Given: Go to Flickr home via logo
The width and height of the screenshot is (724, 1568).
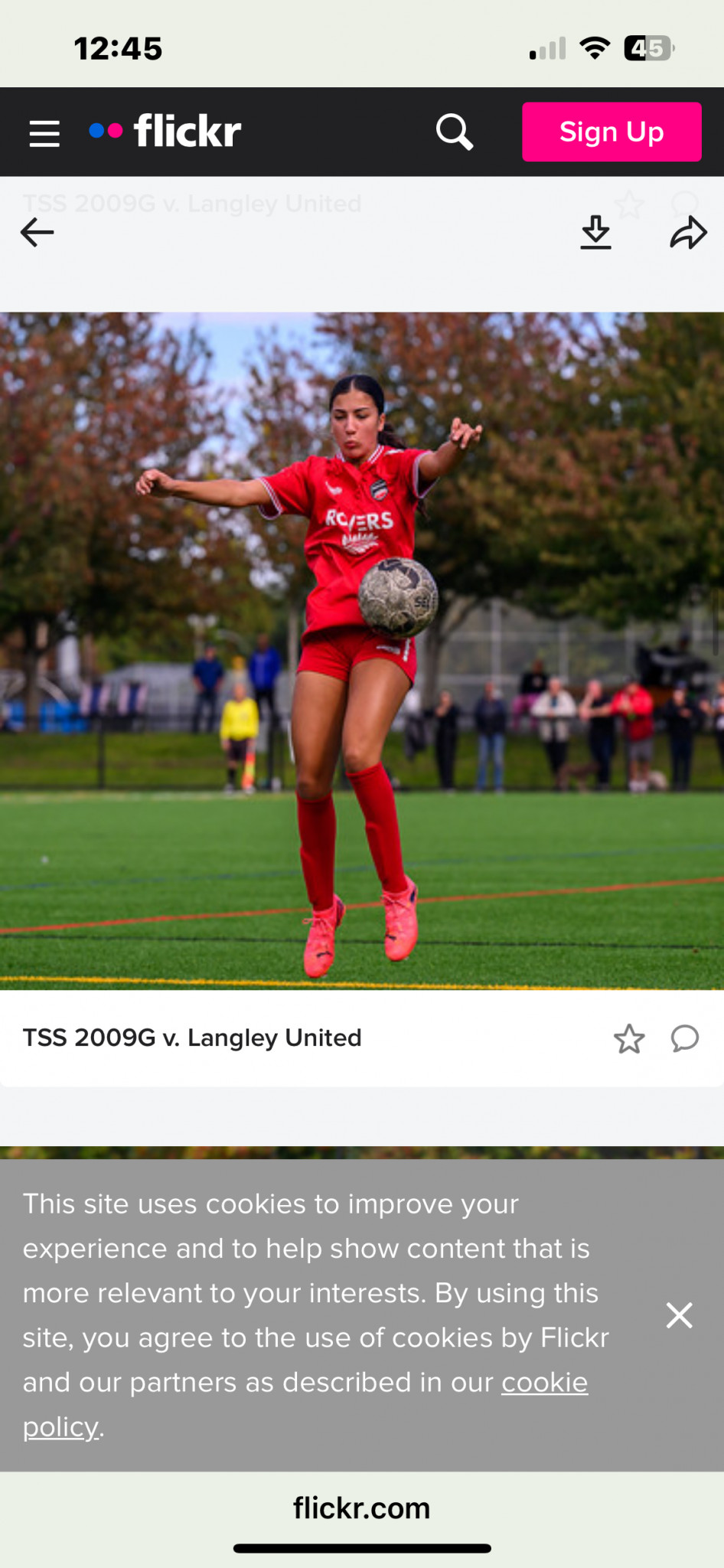Looking at the screenshot, I should [165, 131].
